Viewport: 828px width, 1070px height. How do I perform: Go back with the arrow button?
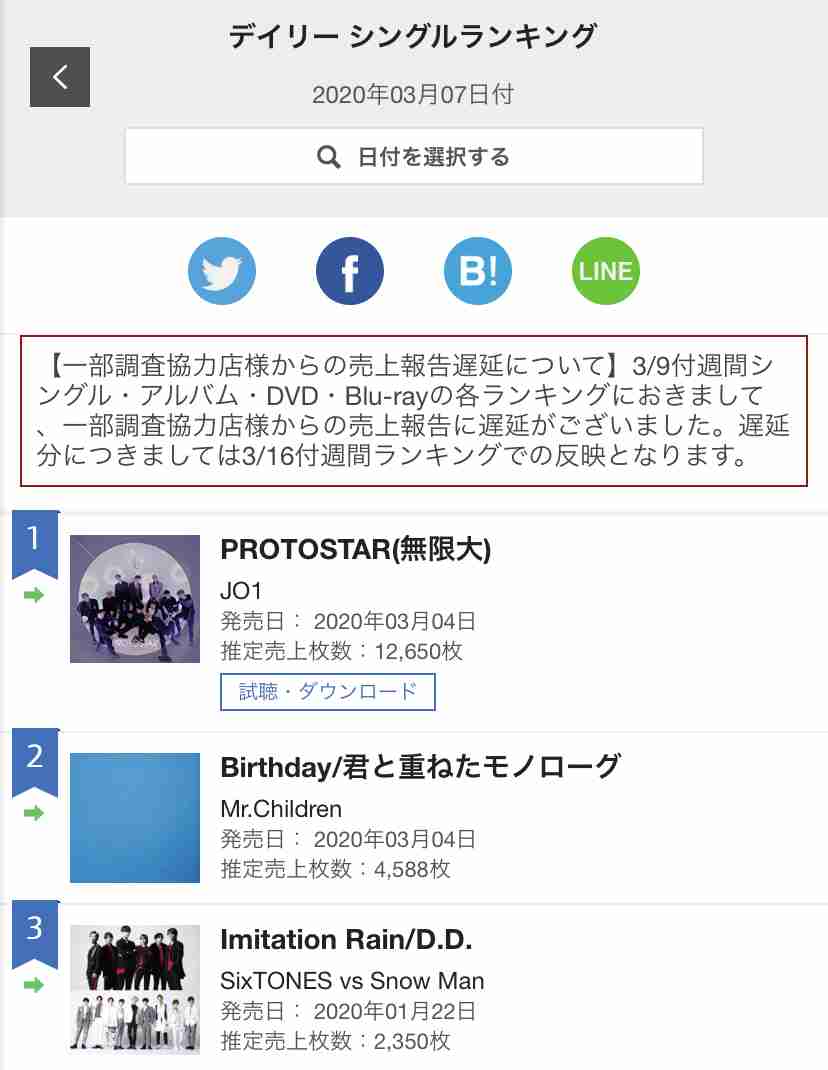60,77
